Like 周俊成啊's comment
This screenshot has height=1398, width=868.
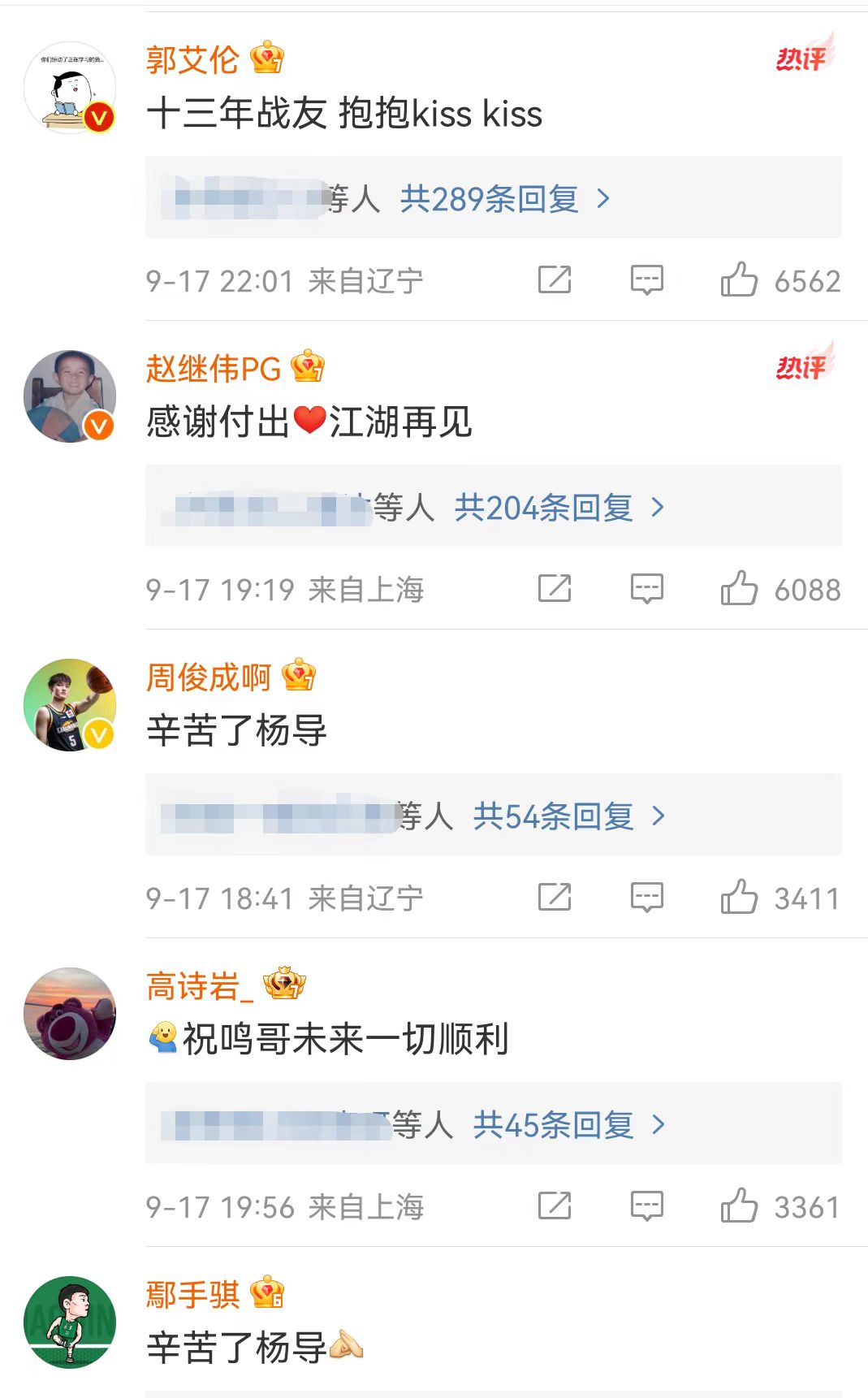(739, 898)
